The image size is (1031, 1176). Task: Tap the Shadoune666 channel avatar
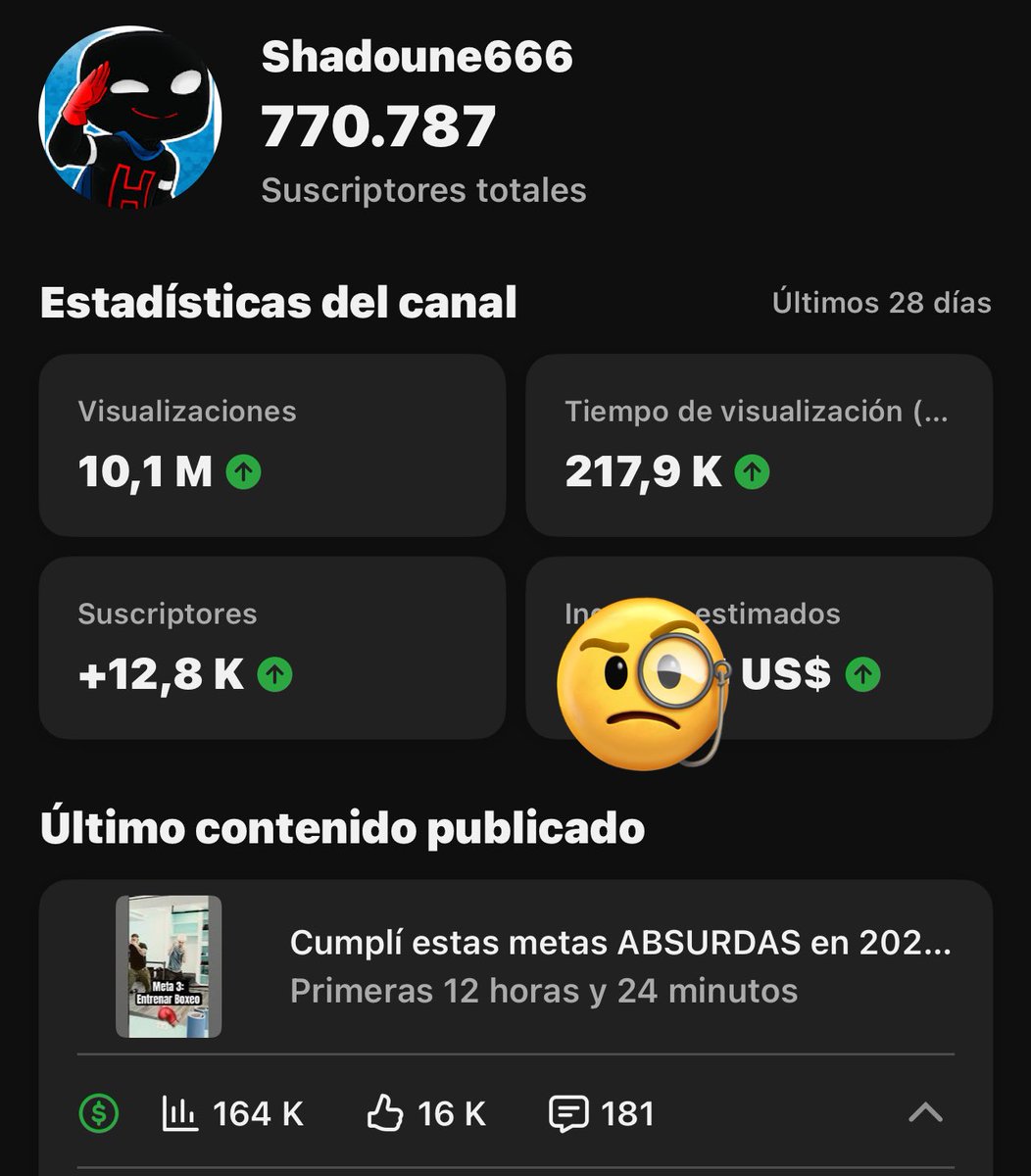129,117
